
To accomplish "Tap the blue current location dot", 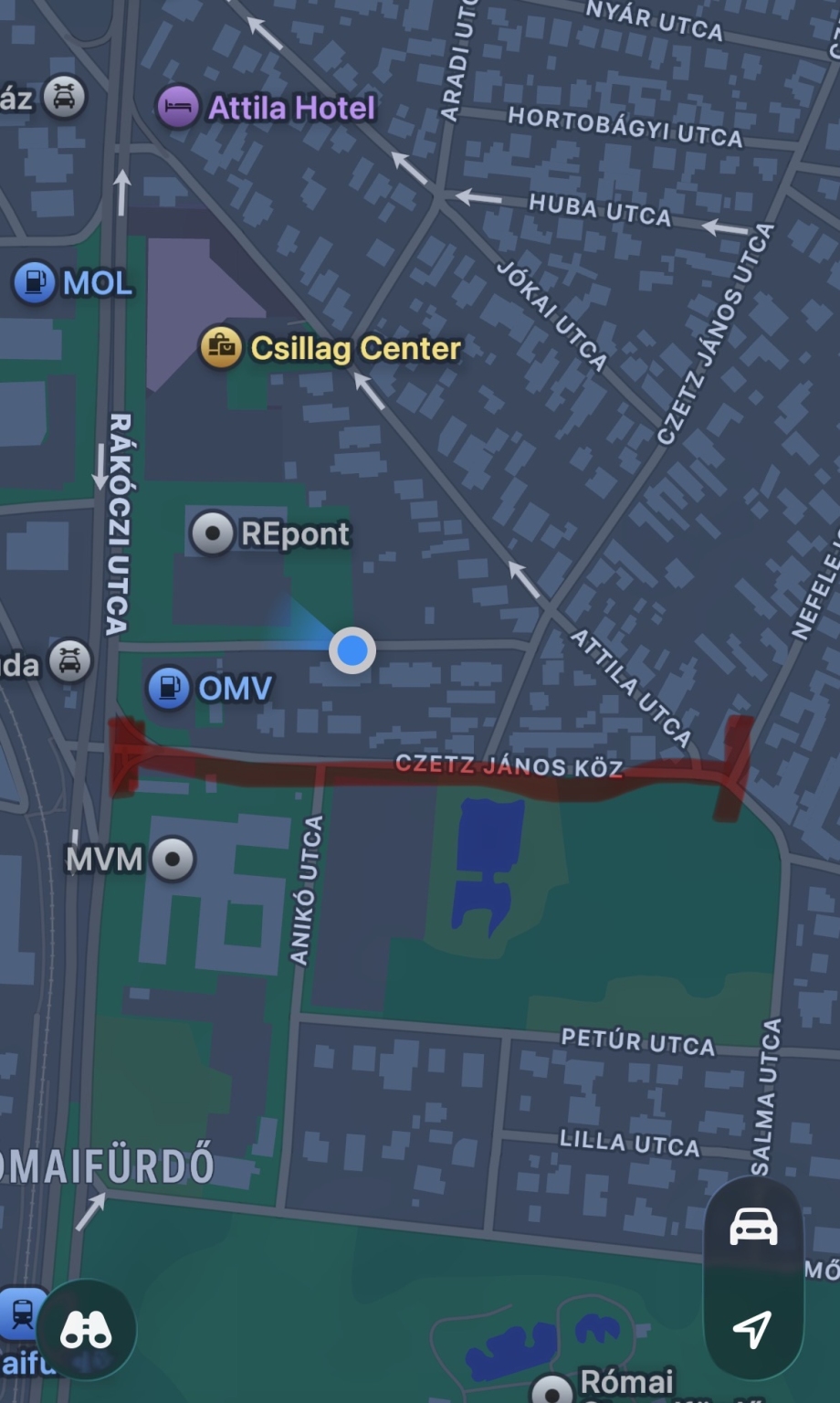I will (352, 650).
